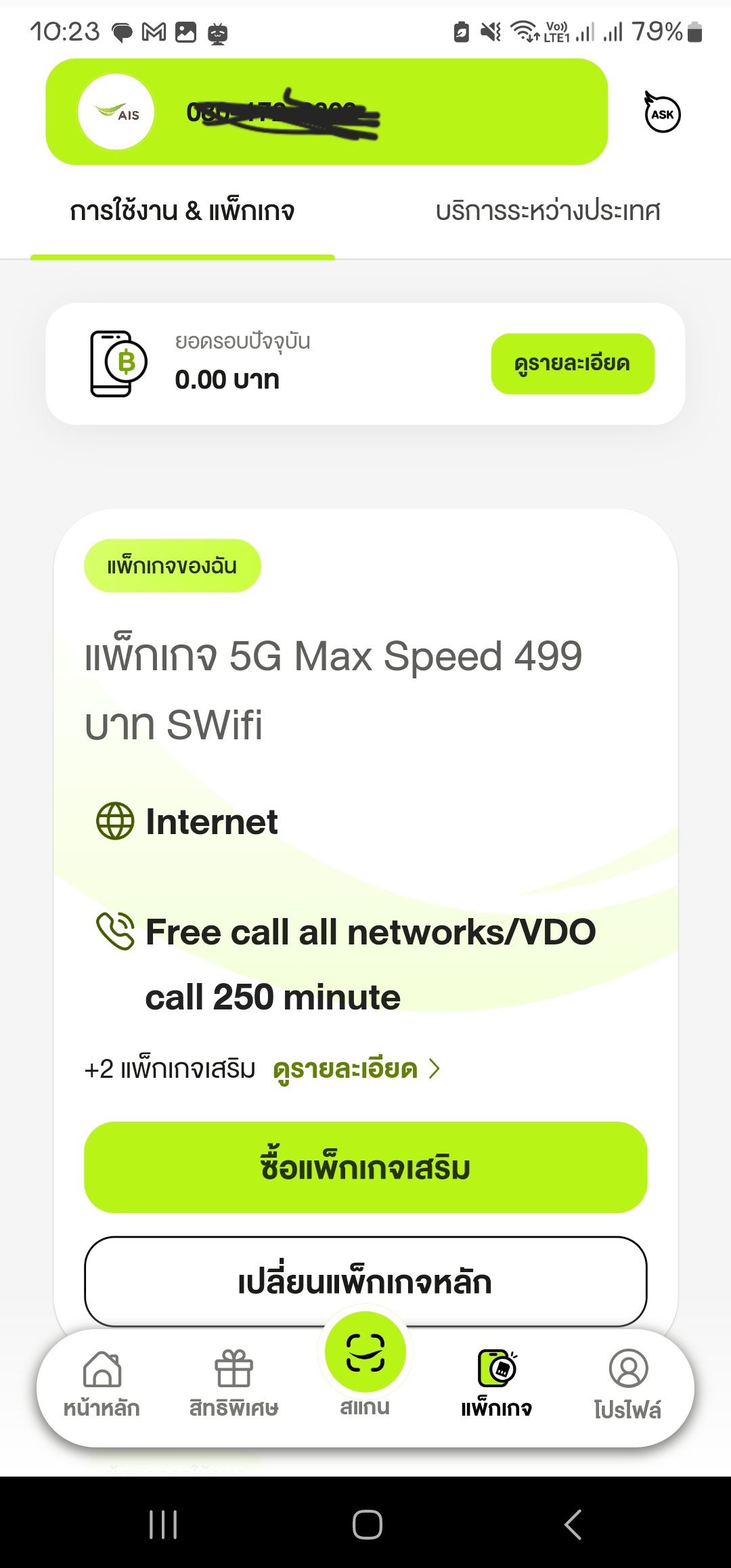Select the การใช้งาน & แพ็กเกจ tab

point(182,211)
